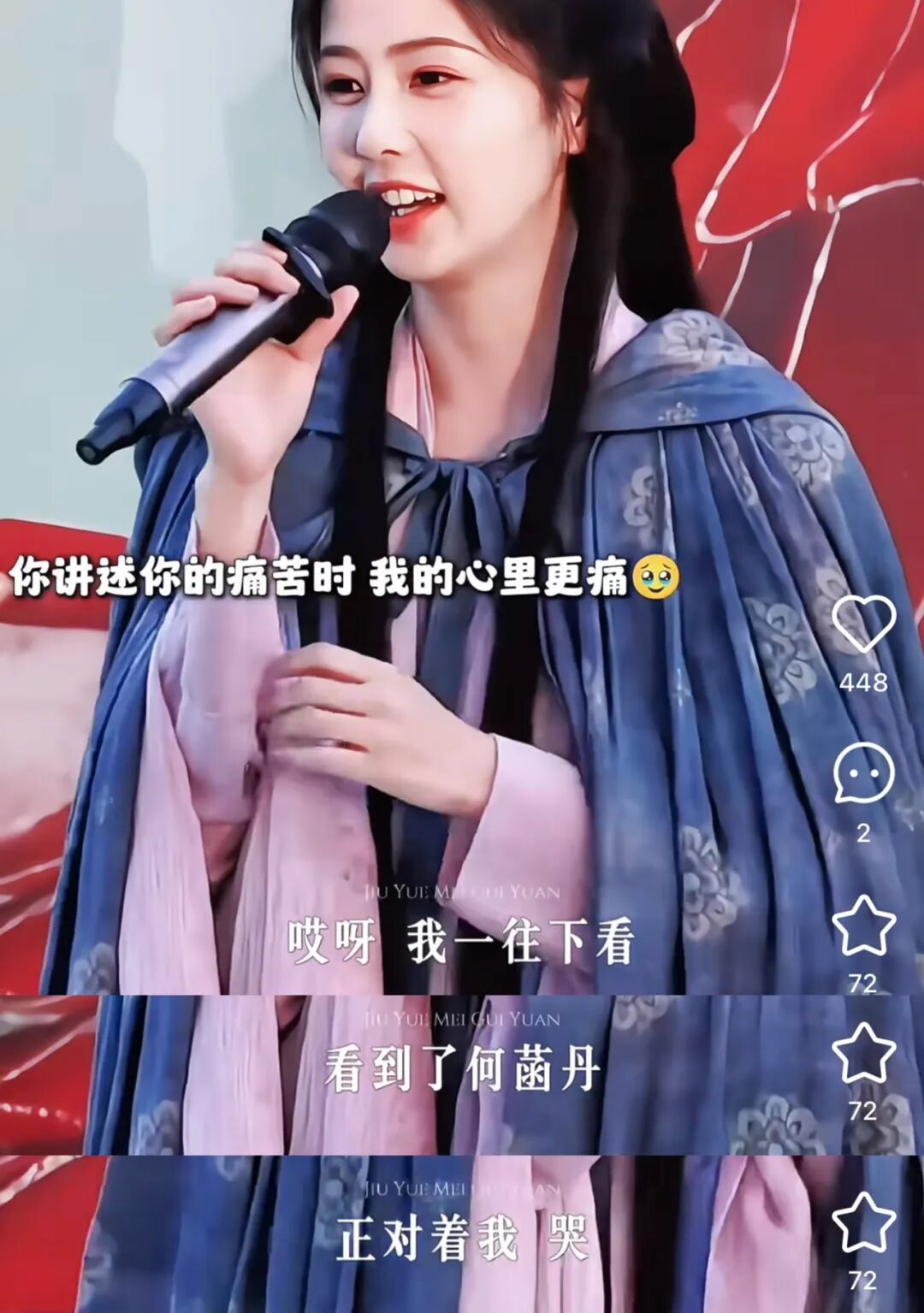The width and height of the screenshot is (924, 1313).
Task: Tap the first star favorite icon
Action: pos(866,924)
